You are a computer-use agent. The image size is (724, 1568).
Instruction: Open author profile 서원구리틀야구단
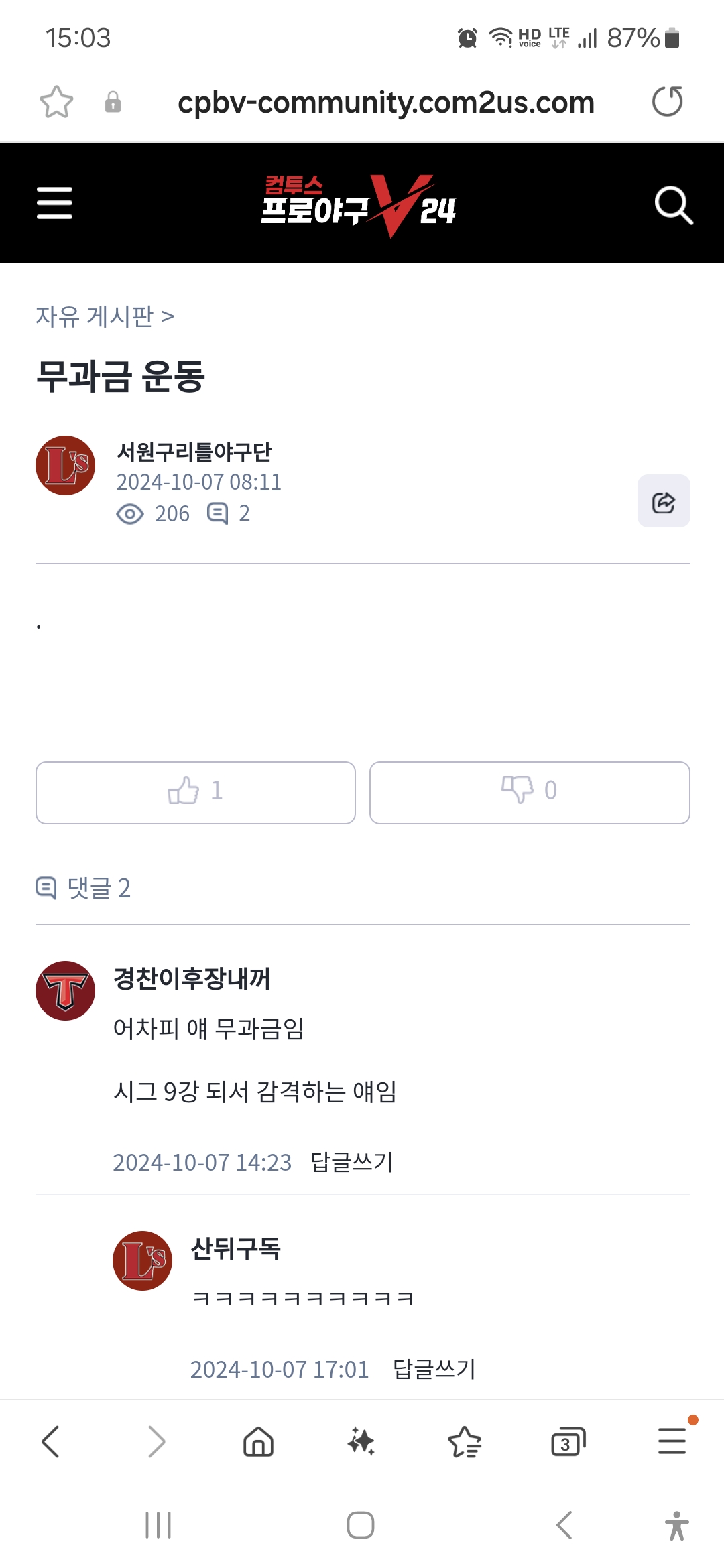click(x=194, y=452)
